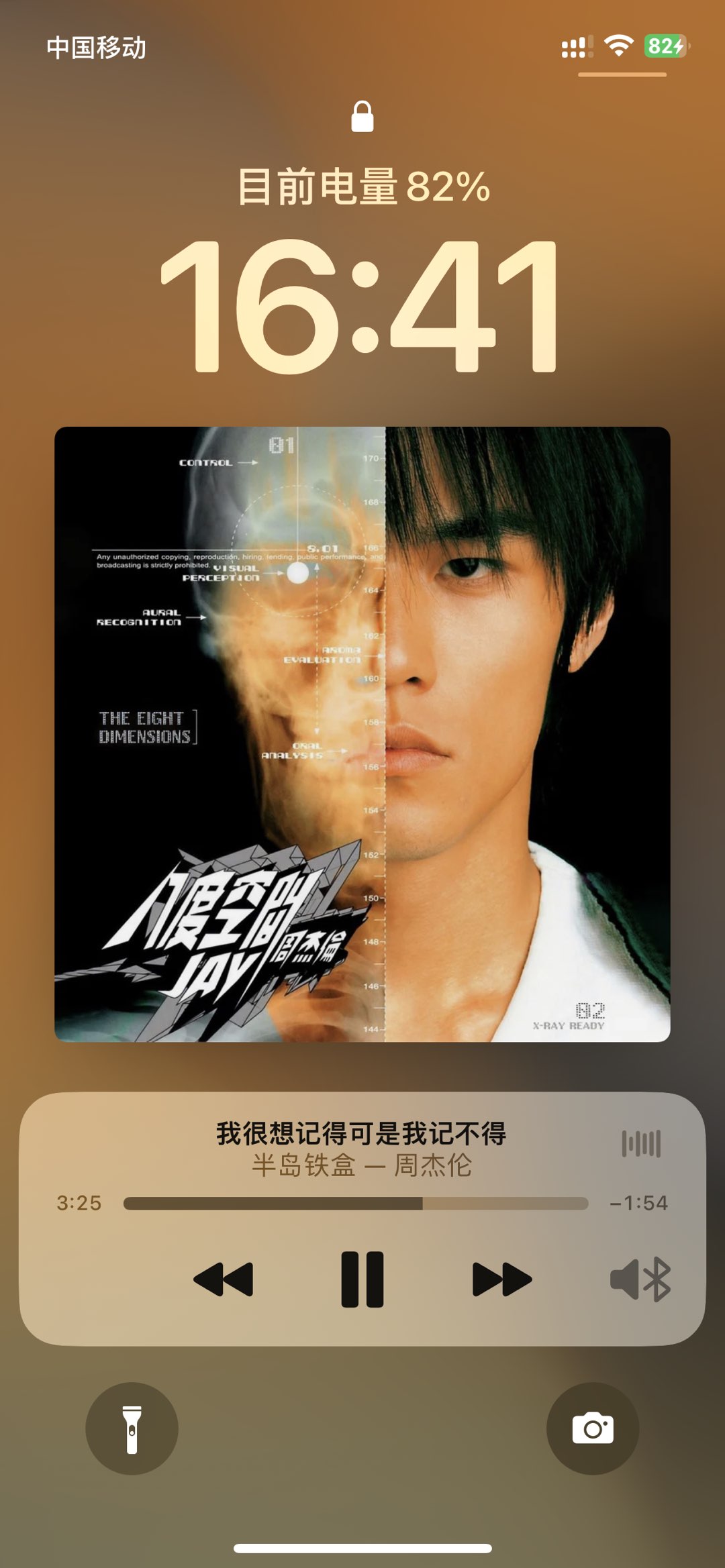Go back to the previous track

223,1279
